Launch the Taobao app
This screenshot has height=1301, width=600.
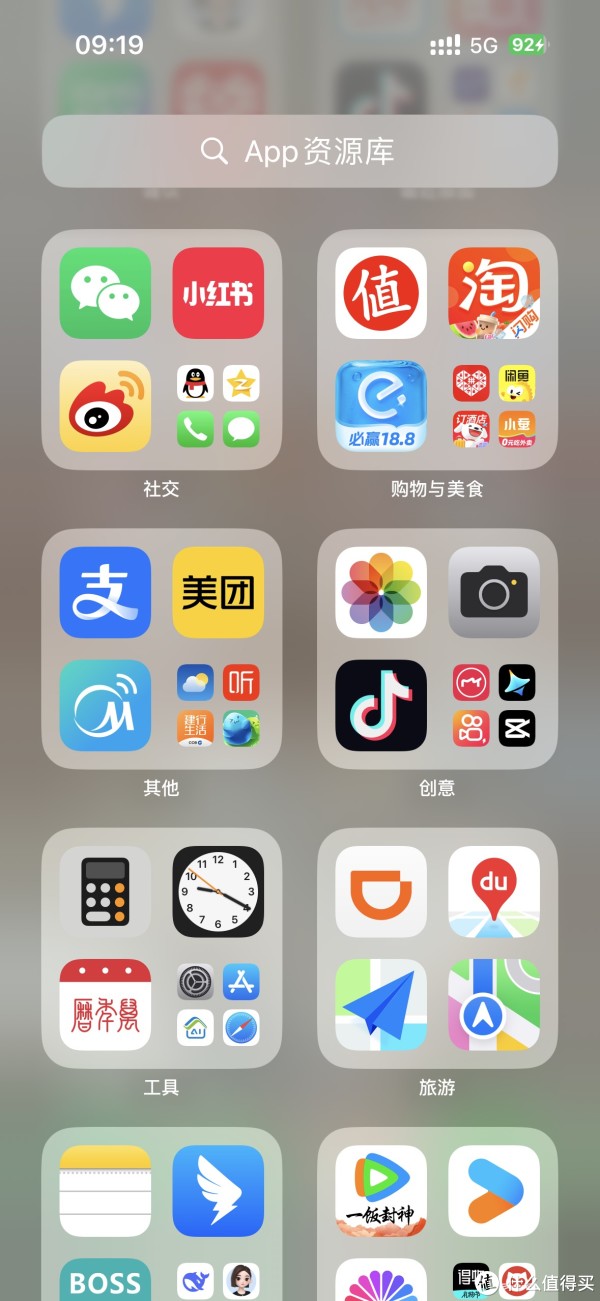point(494,293)
